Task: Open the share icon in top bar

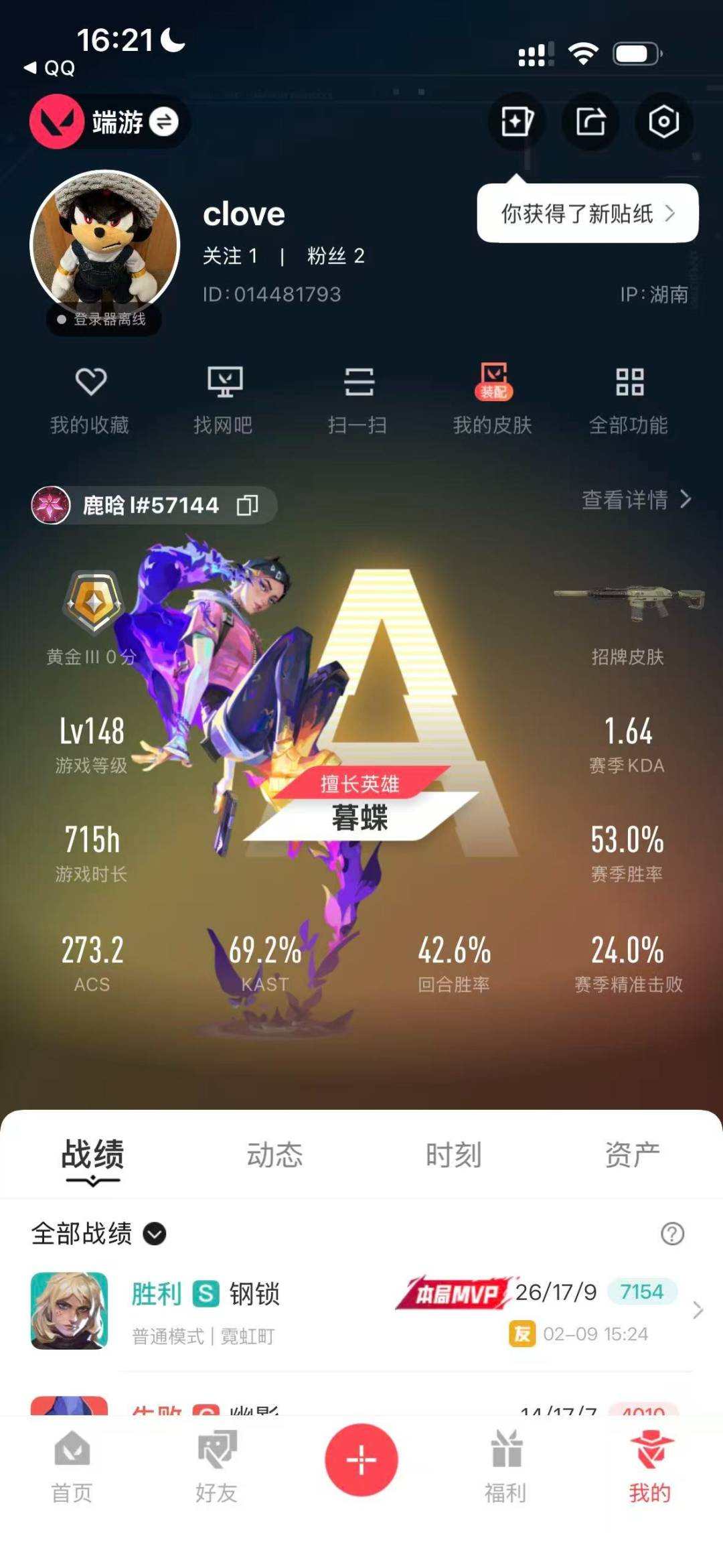Action: point(588,121)
